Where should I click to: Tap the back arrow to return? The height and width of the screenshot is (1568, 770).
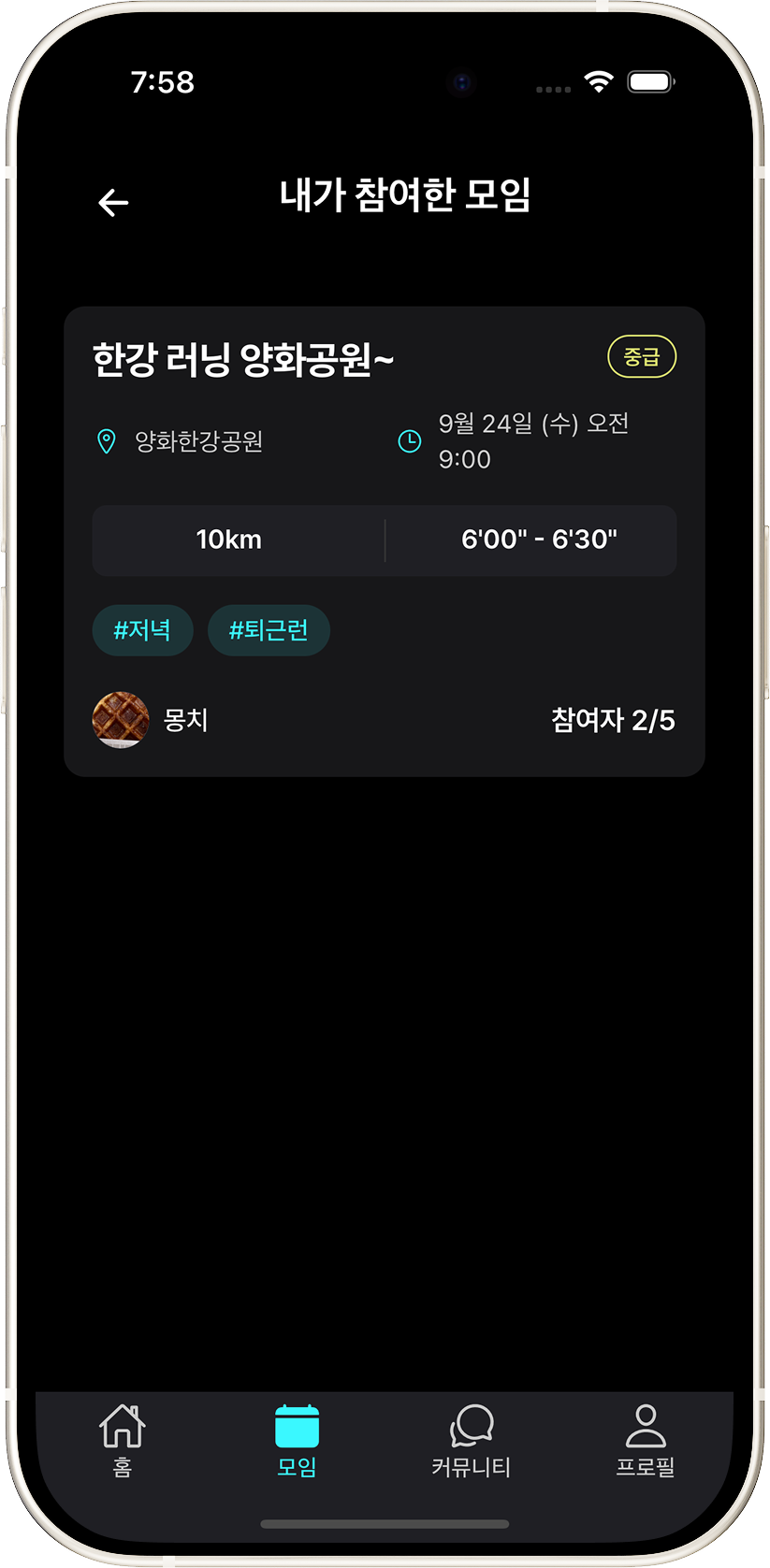pyautogui.click(x=112, y=202)
